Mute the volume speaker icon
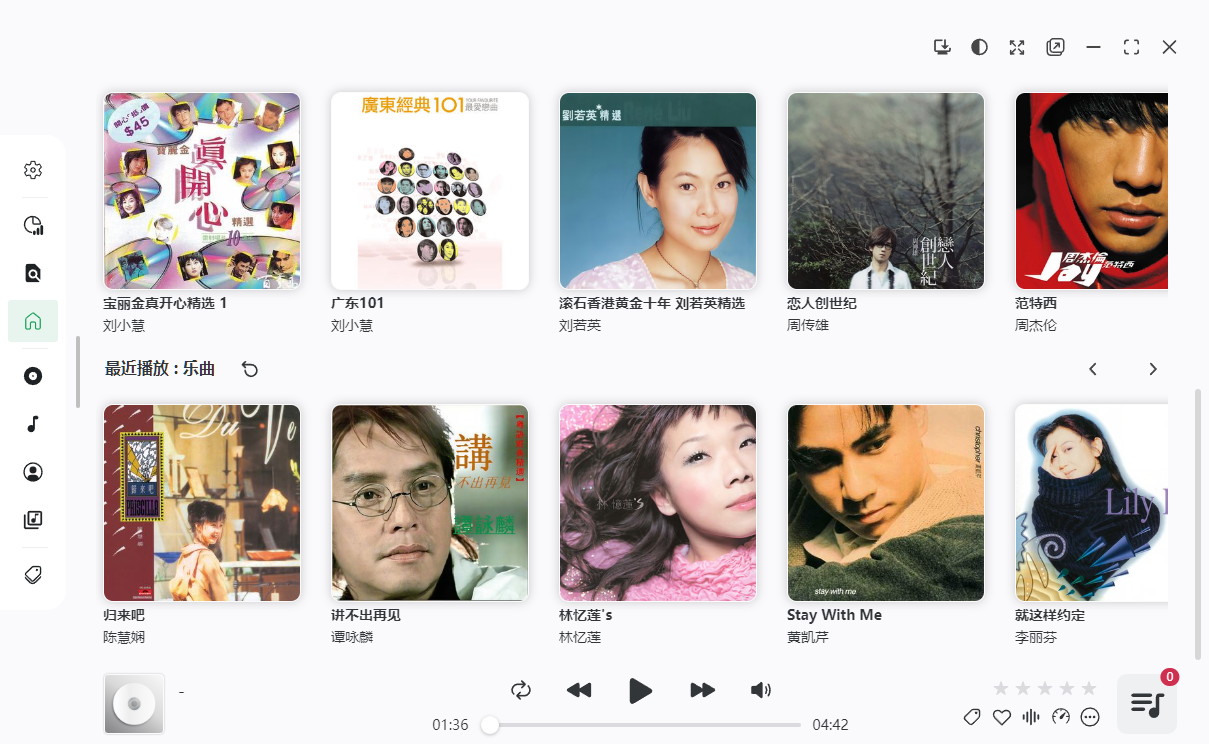Screen dimensions: 1209x744 (761, 690)
